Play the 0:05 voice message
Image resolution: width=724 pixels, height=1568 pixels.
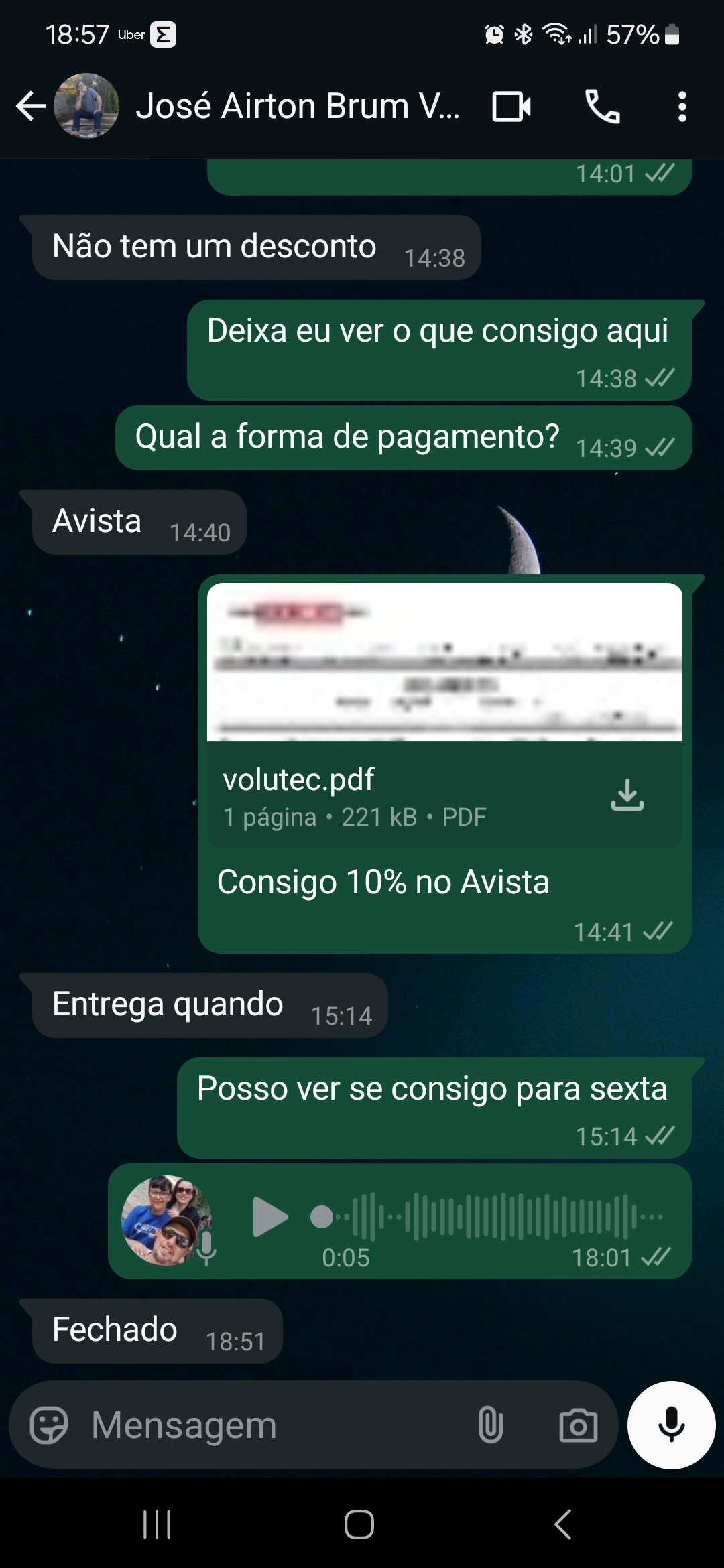point(269,1216)
